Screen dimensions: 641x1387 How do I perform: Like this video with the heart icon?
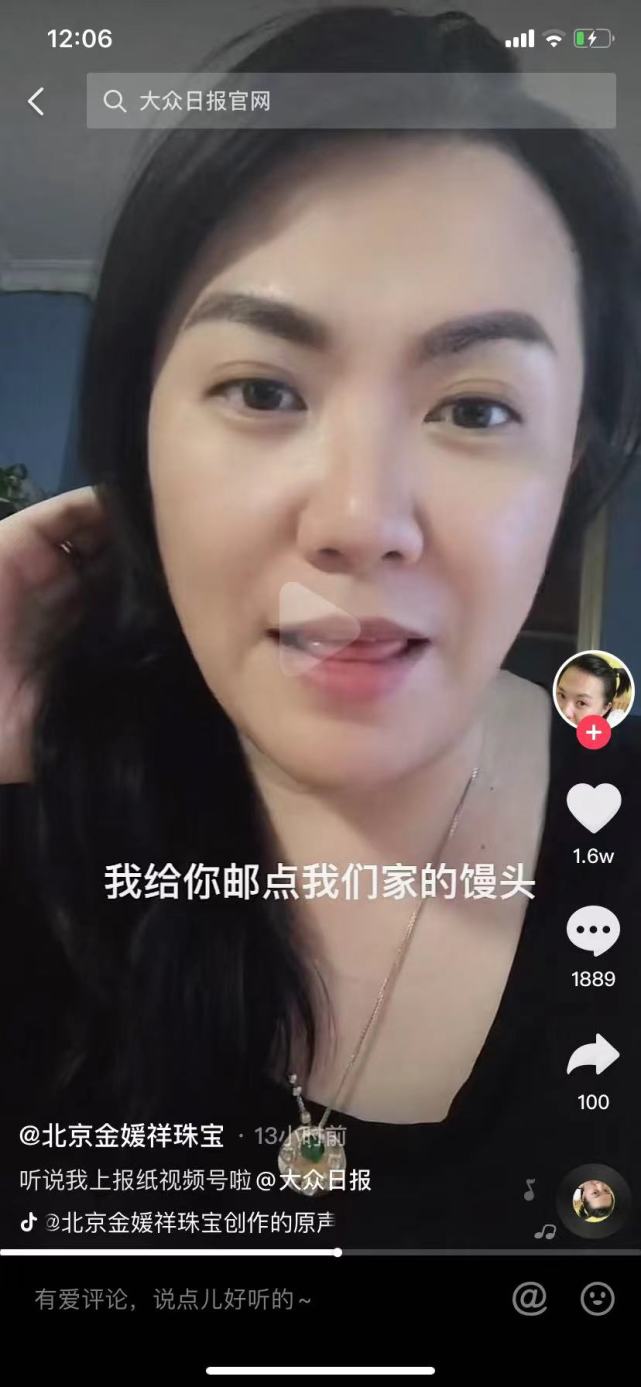click(593, 809)
